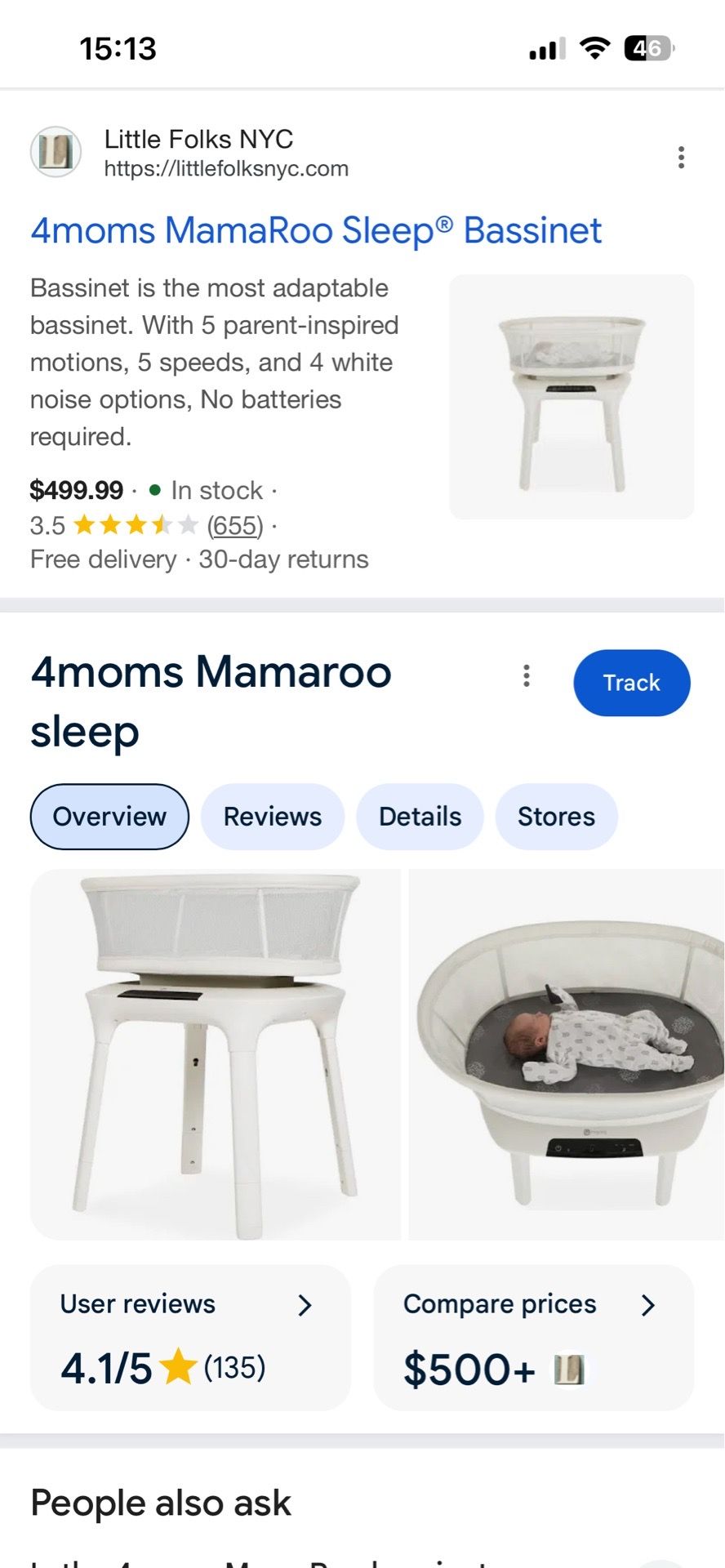
Task: Tap the Track button
Action: (x=632, y=683)
